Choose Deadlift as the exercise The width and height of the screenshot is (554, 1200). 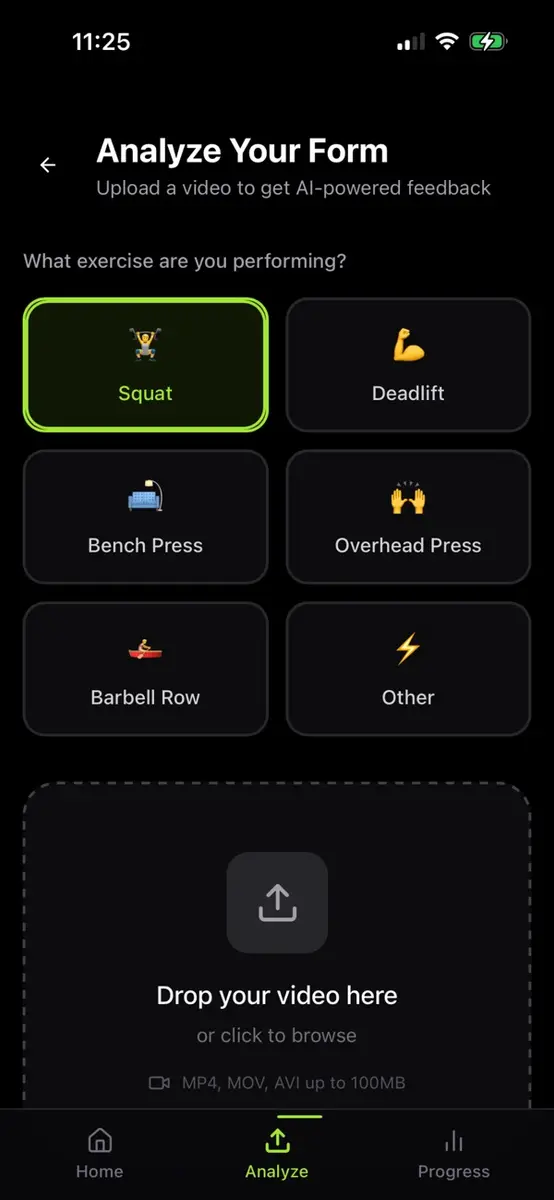[408, 365]
